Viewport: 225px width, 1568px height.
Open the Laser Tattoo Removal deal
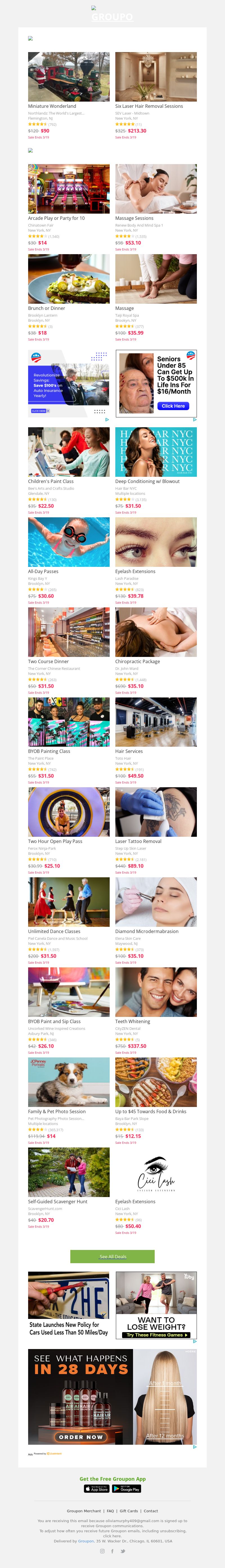156,812
